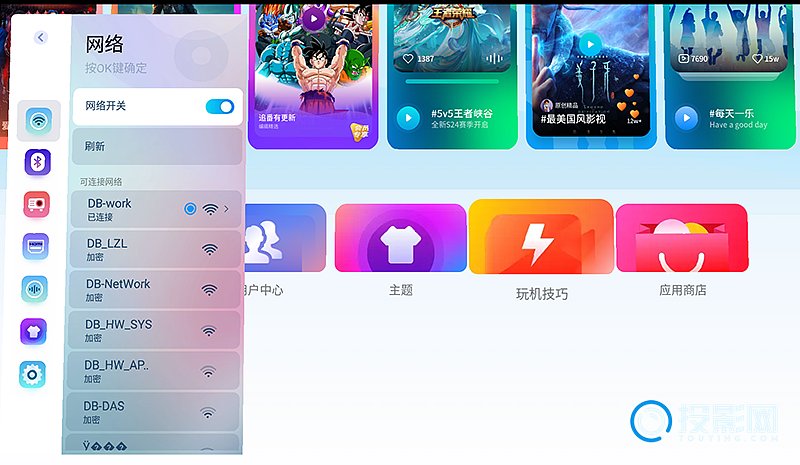Viewport: 800px width, 465px height.
Task: Go back with the arrow icon
Action: 40,37
